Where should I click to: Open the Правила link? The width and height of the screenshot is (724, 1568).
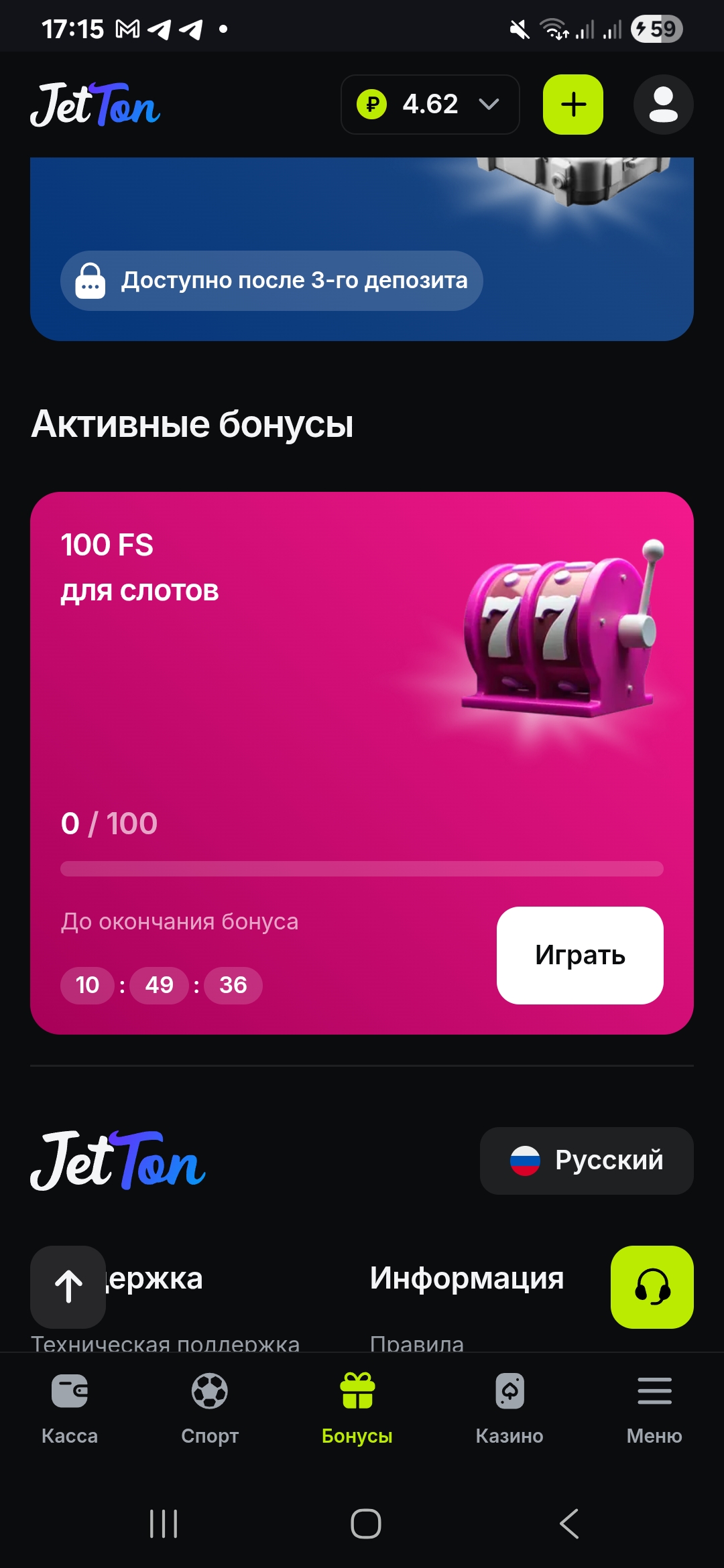416,1343
